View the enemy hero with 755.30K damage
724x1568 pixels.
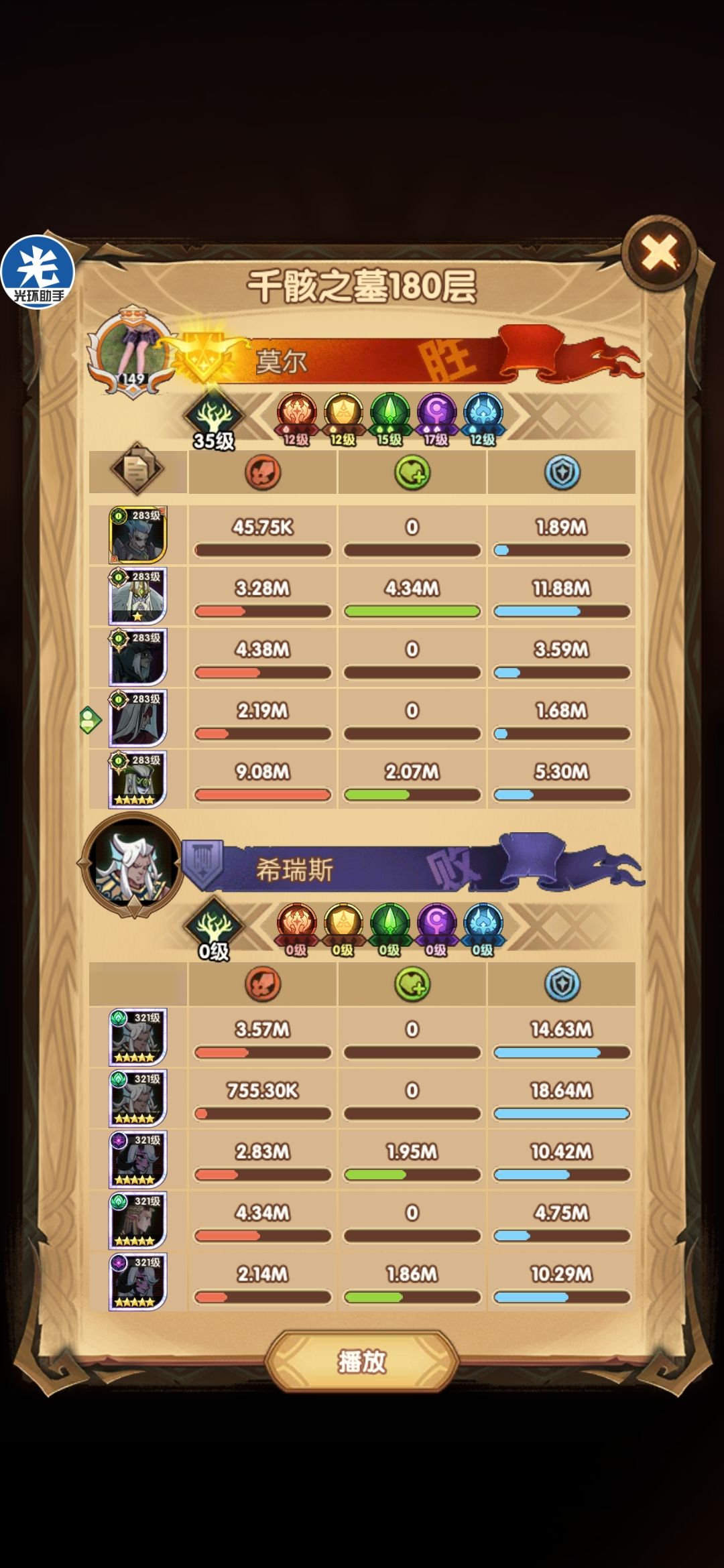pyautogui.click(x=137, y=1098)
